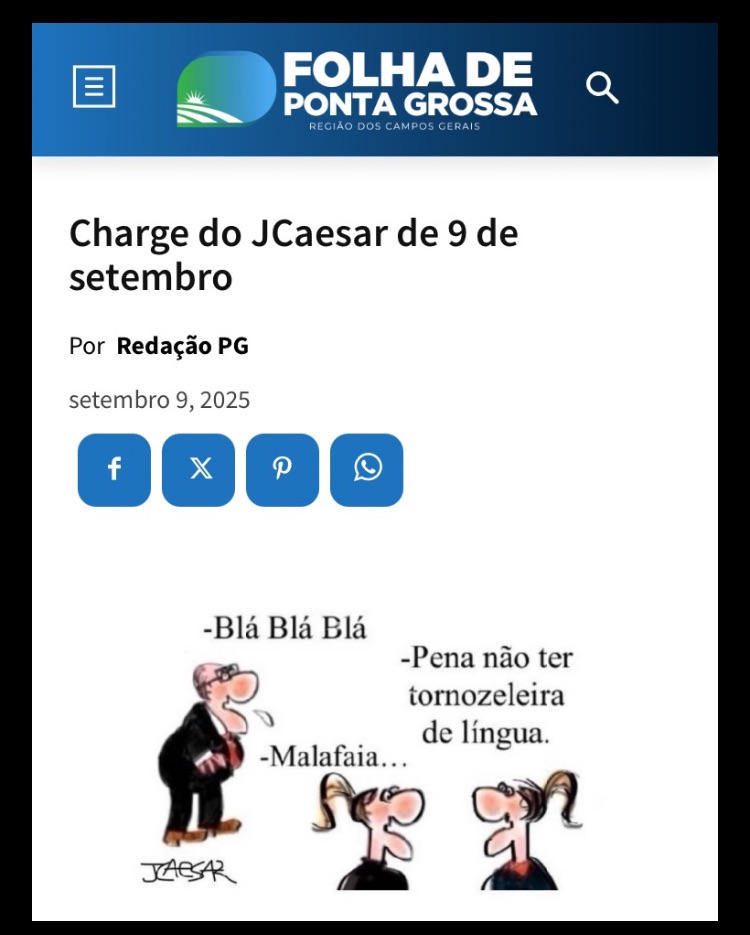Image resolution: width=750 pixels, height=935 pixels.
Task: Open the hamburger menu
Action: click(x=94, y=87)
